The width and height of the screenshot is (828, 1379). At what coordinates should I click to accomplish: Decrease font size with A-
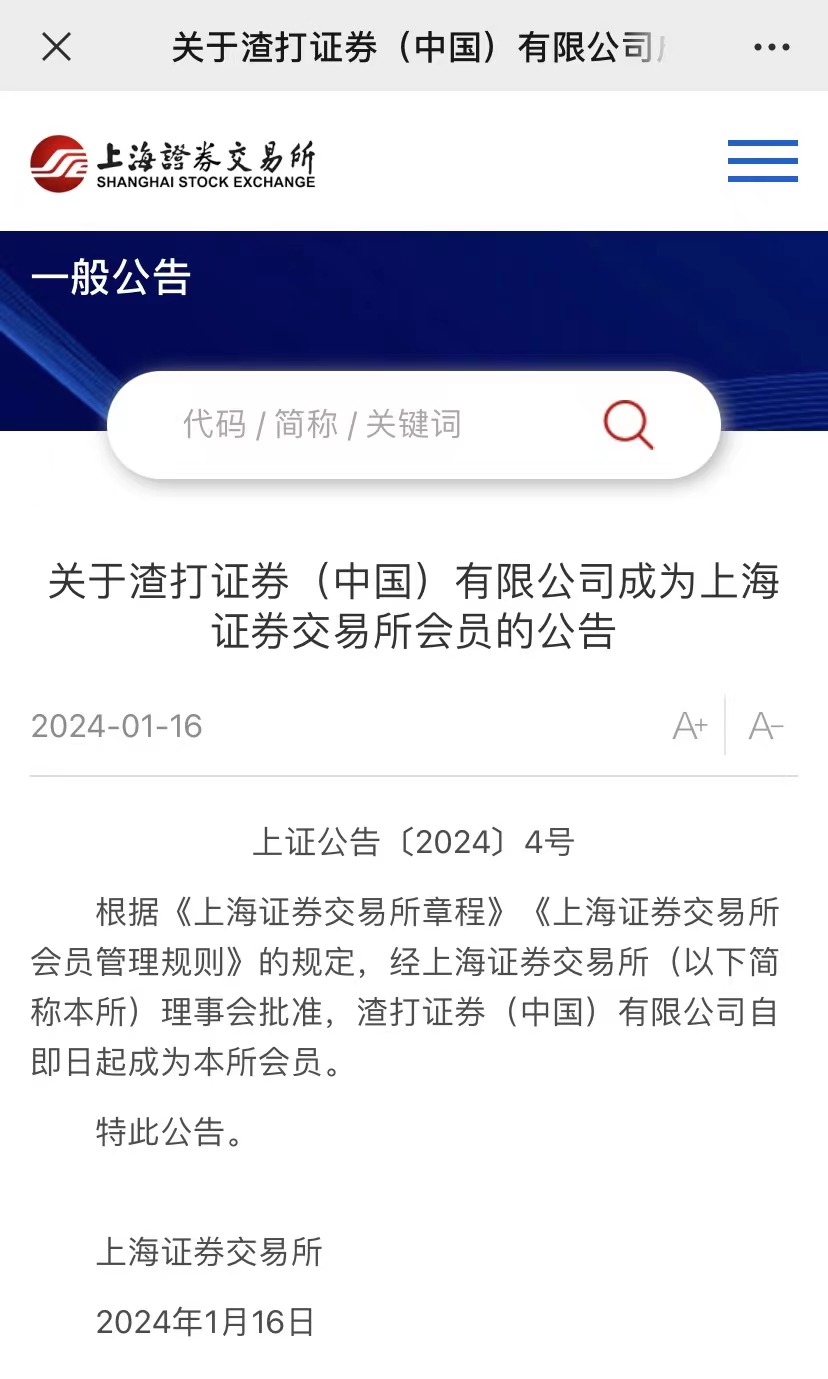(766, 725)
